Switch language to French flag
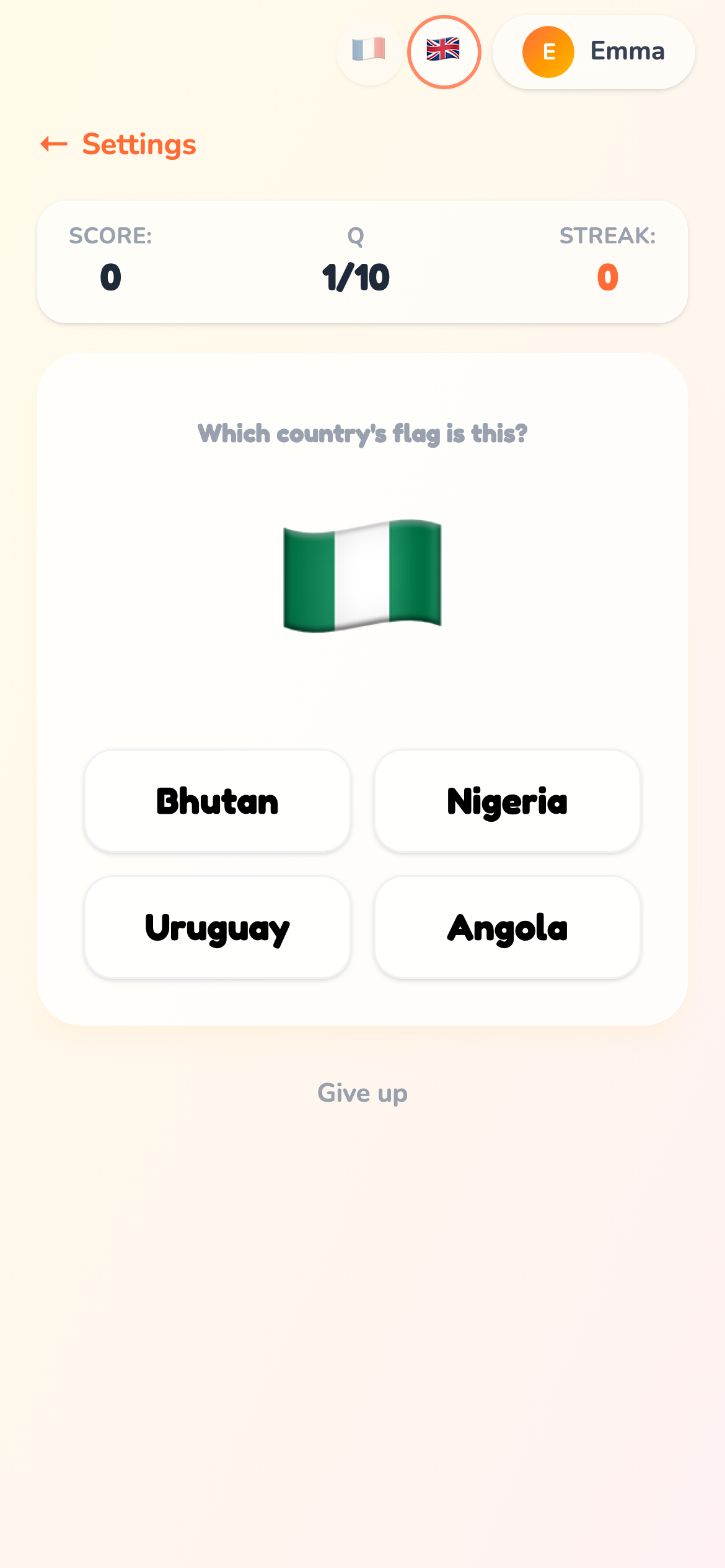Screen dimensions: 725x1568 tap(369, 51)
